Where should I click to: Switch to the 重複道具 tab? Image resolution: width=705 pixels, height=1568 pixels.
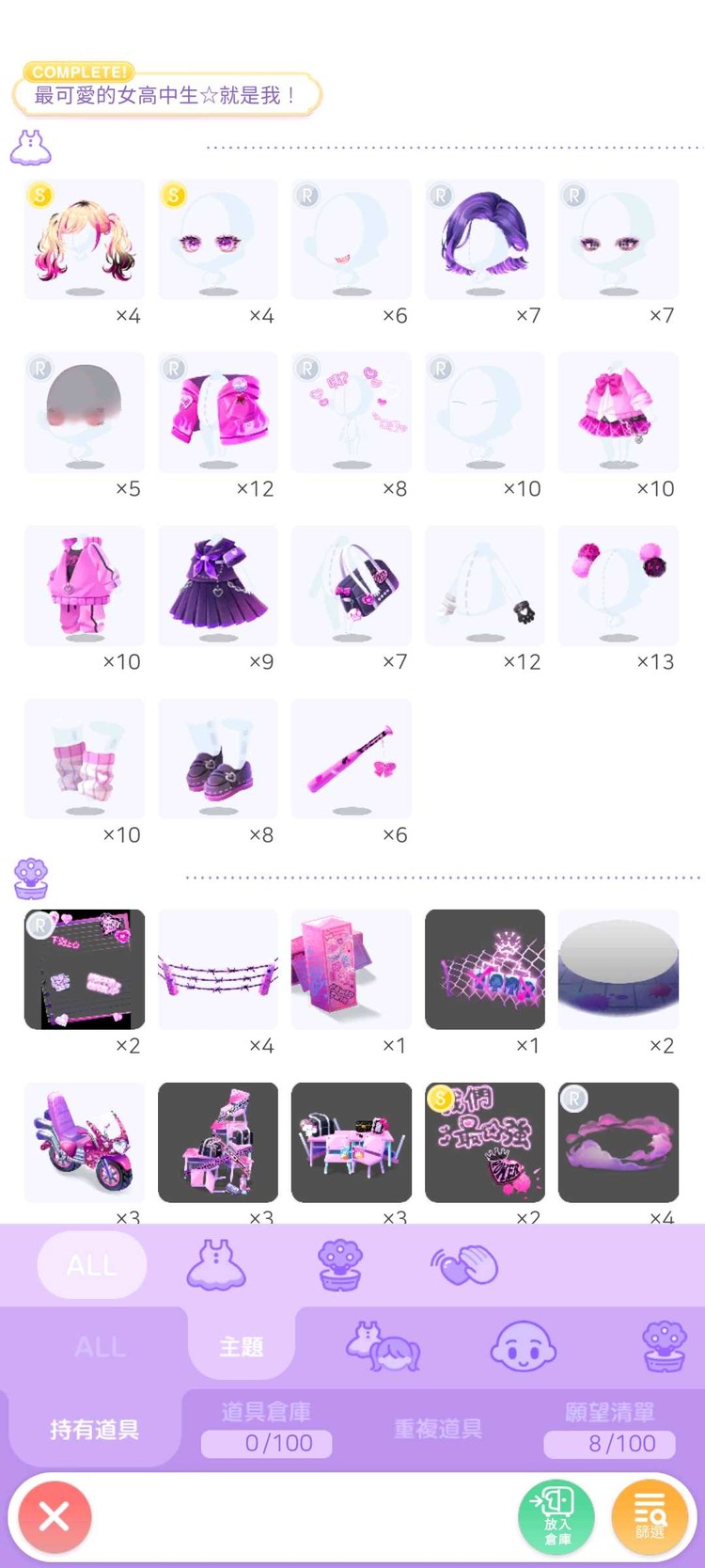[x=438, y=1429]
